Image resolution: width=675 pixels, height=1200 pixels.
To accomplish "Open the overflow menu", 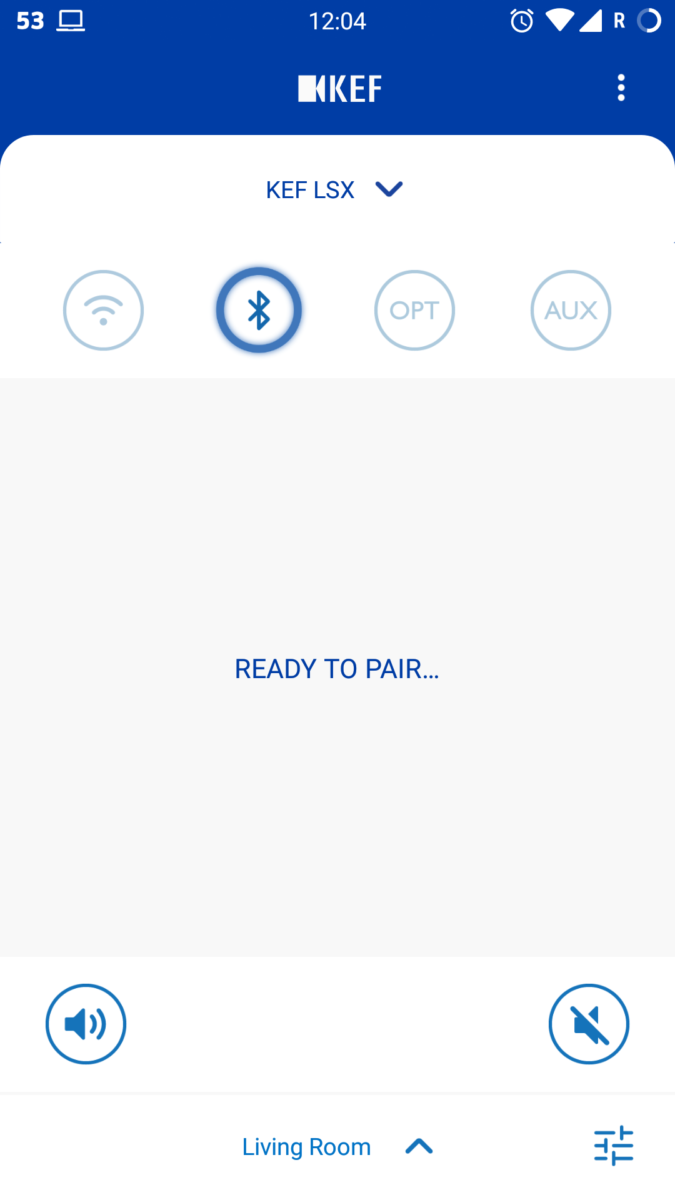I will (x=621, y=88).
